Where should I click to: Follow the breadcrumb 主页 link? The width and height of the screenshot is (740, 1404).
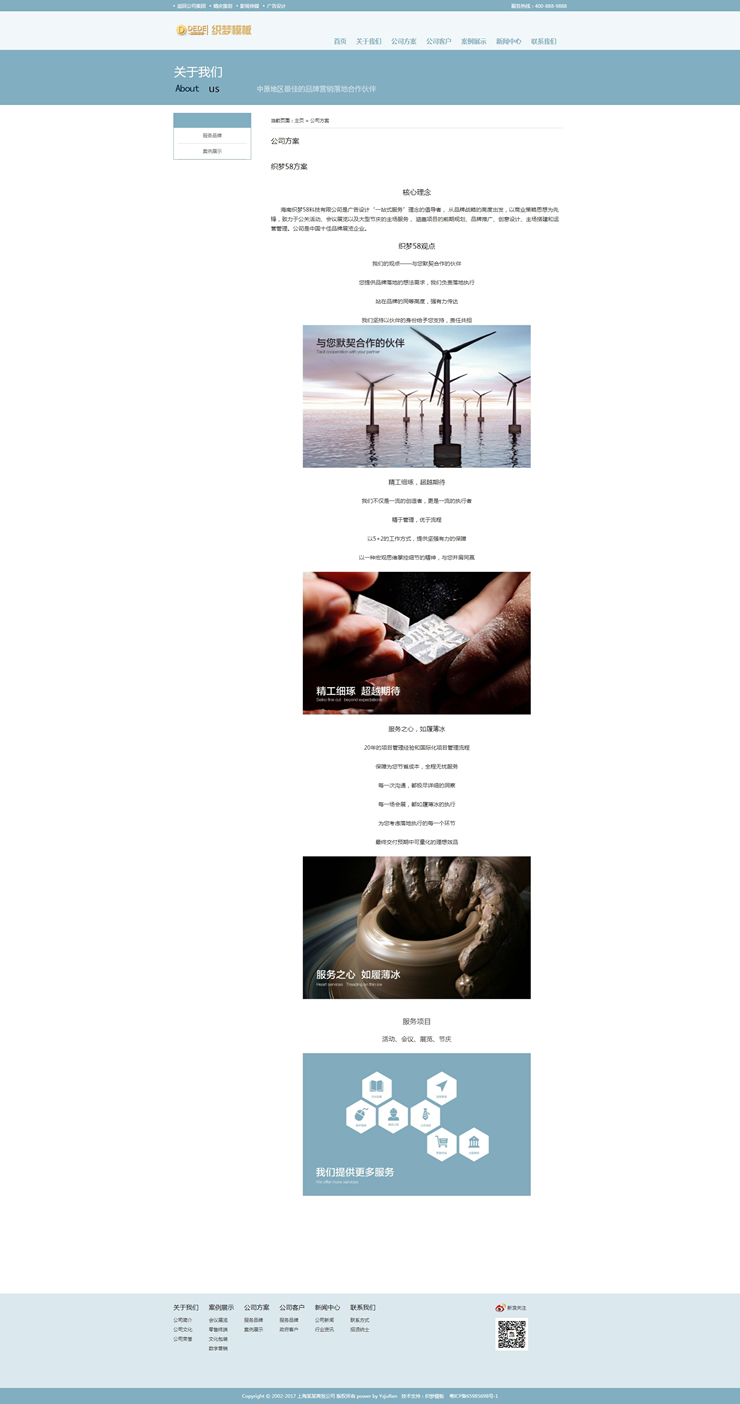299,120
